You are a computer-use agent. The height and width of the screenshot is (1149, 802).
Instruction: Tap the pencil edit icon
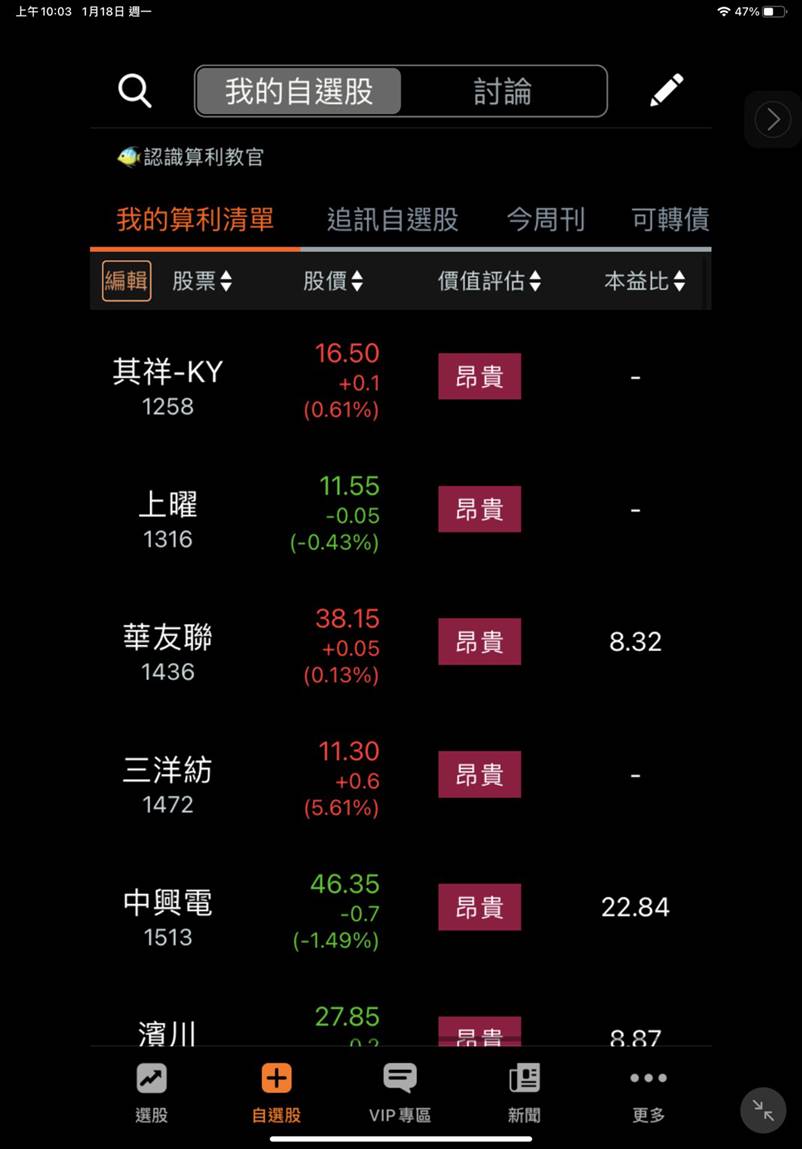[x=666, y=91]
